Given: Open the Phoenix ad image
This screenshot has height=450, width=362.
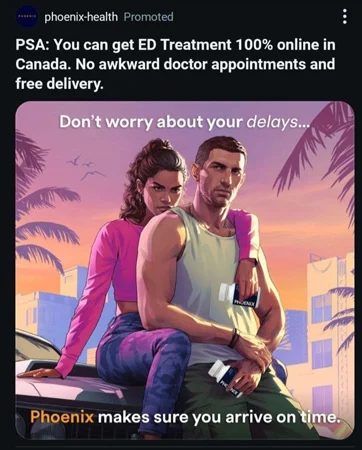Looking at the screenshot, I should tap(185, 270).
